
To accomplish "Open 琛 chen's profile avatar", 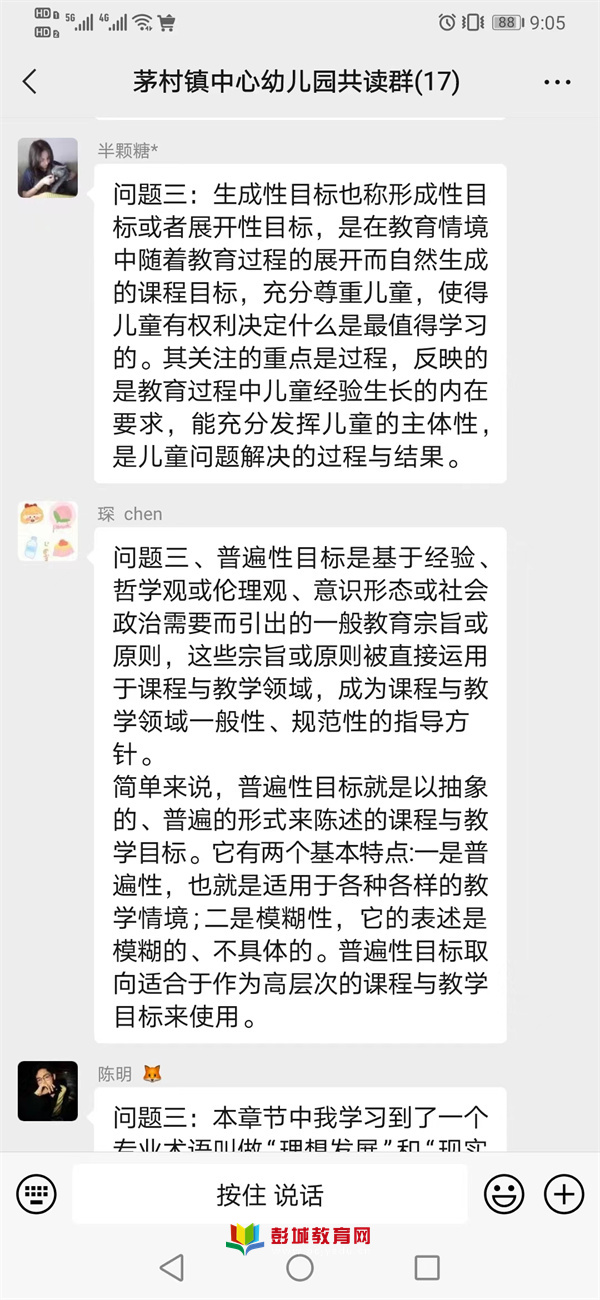I will point(48,531).
